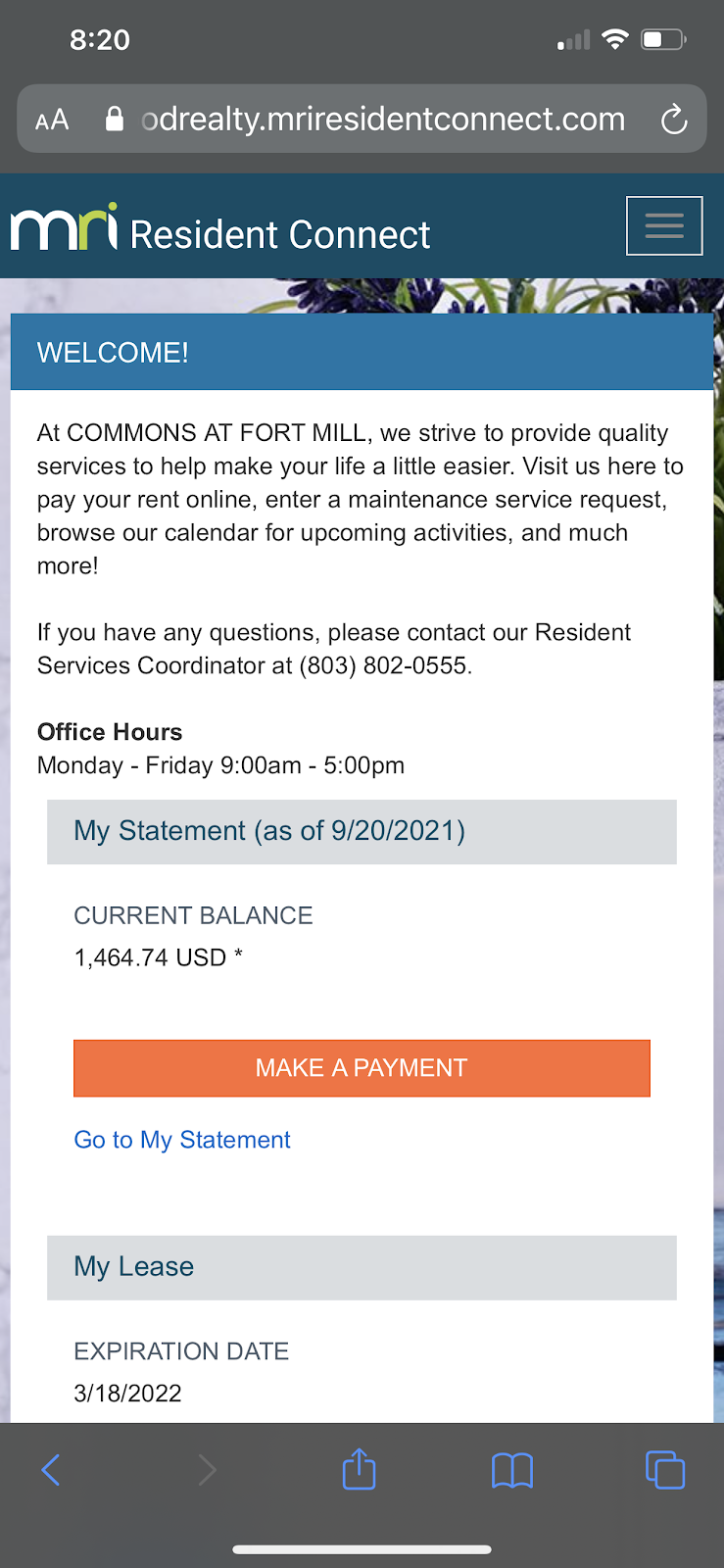Tap the battery indicator in status bar
Viewport: 724px width, 1568px height.
pos(663,39)
